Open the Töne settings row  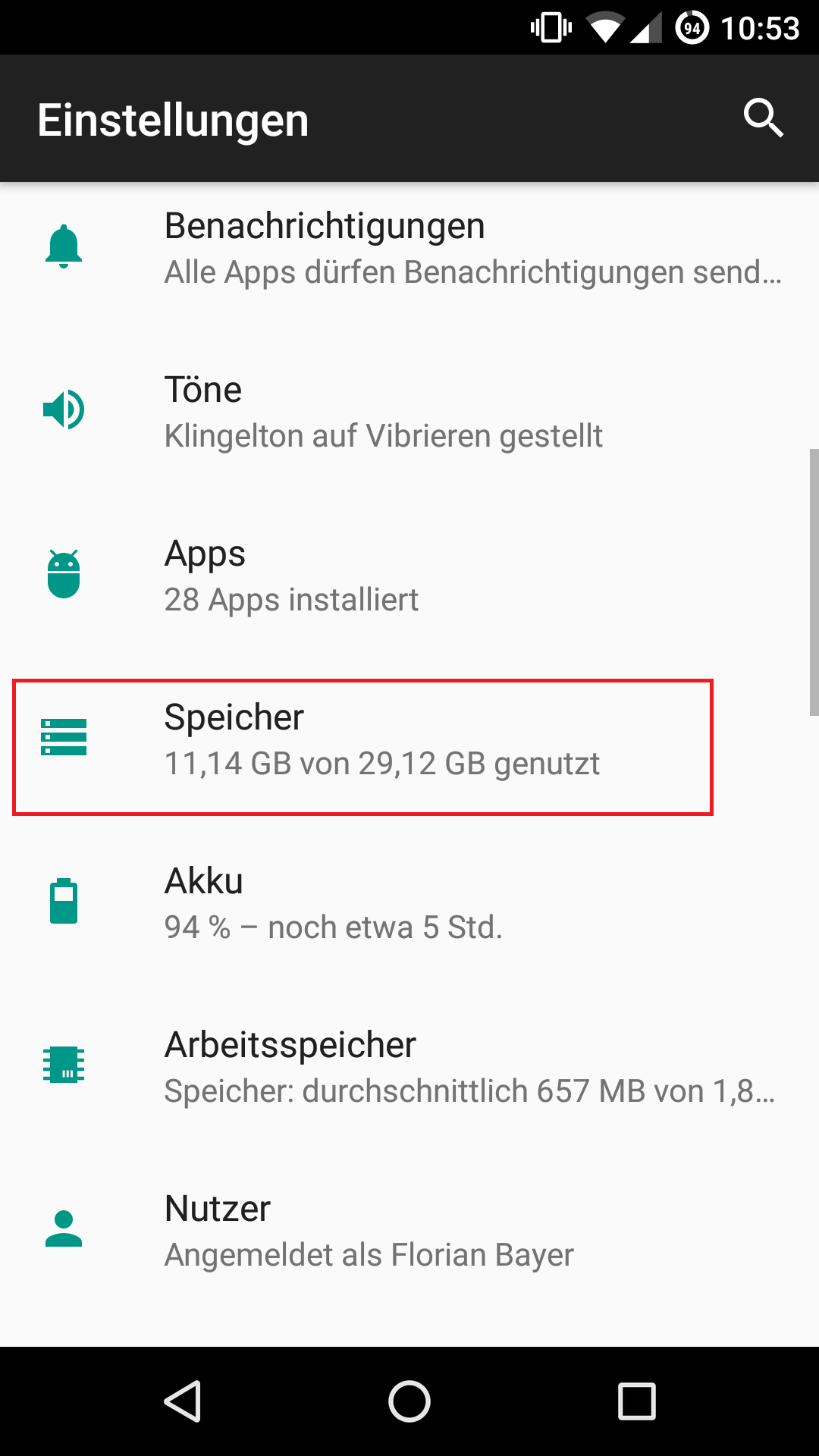point(409,413)
